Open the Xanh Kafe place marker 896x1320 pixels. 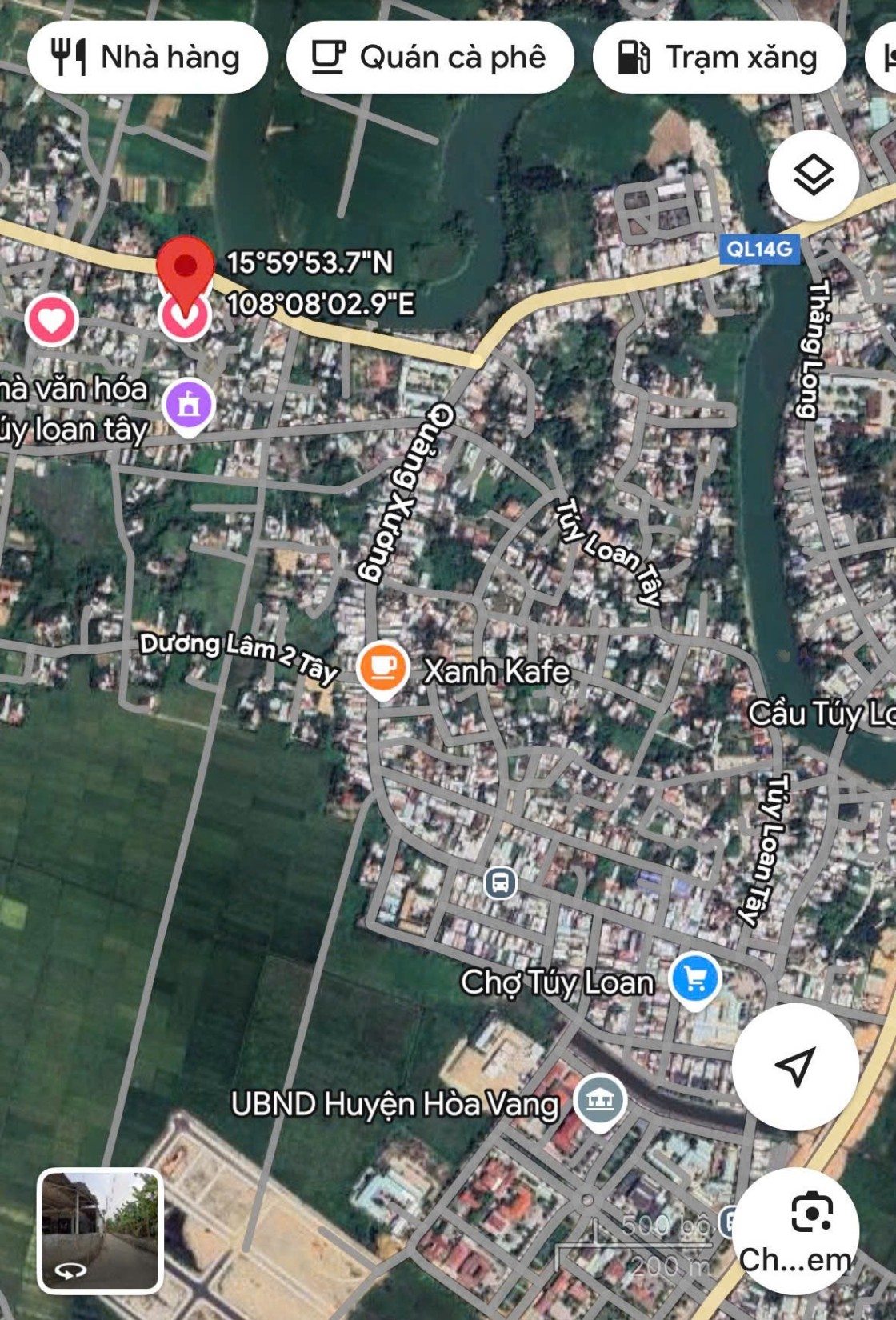click(x=382, y=668)
